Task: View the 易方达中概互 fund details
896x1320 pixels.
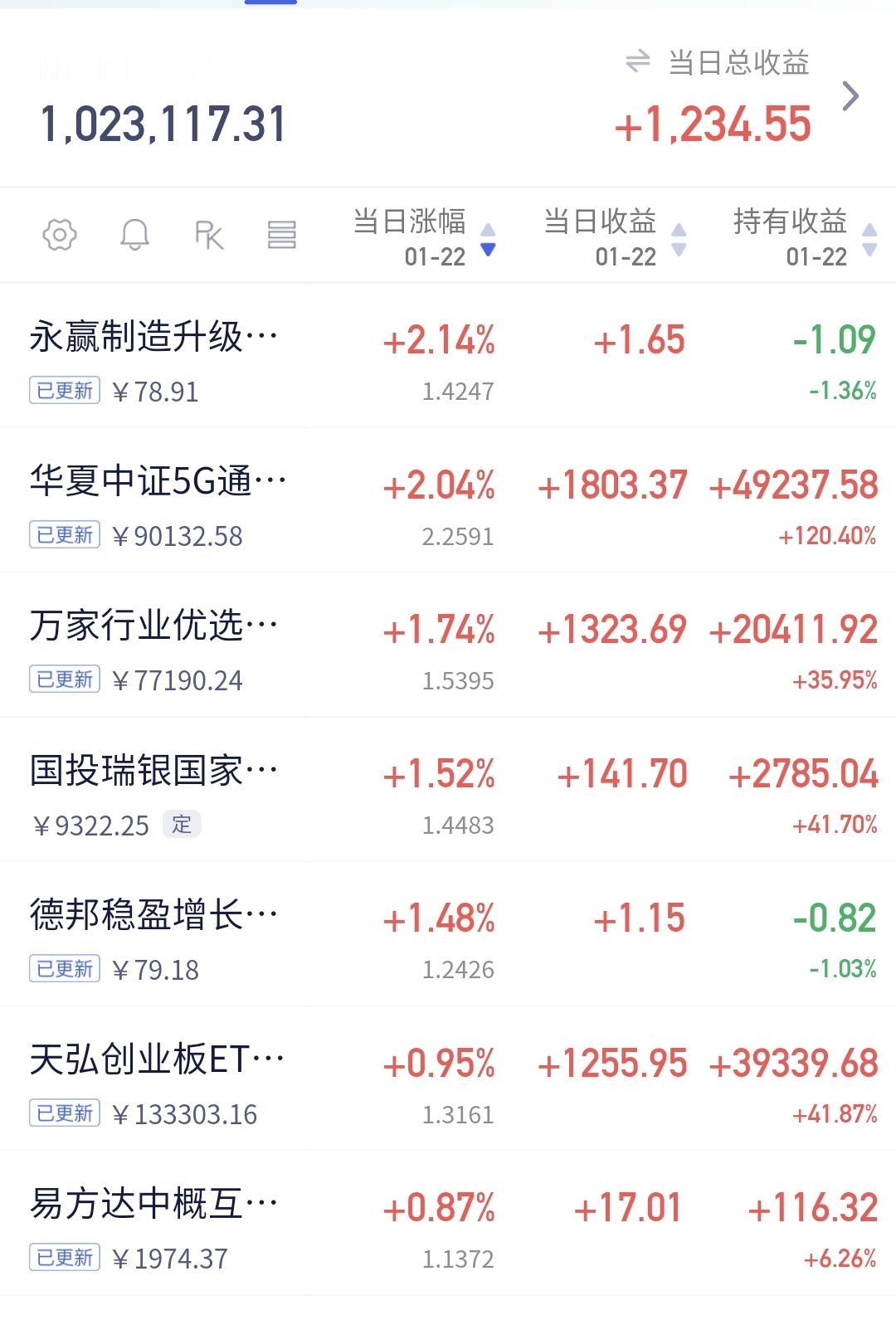Action: click(x=154, y=1204)
